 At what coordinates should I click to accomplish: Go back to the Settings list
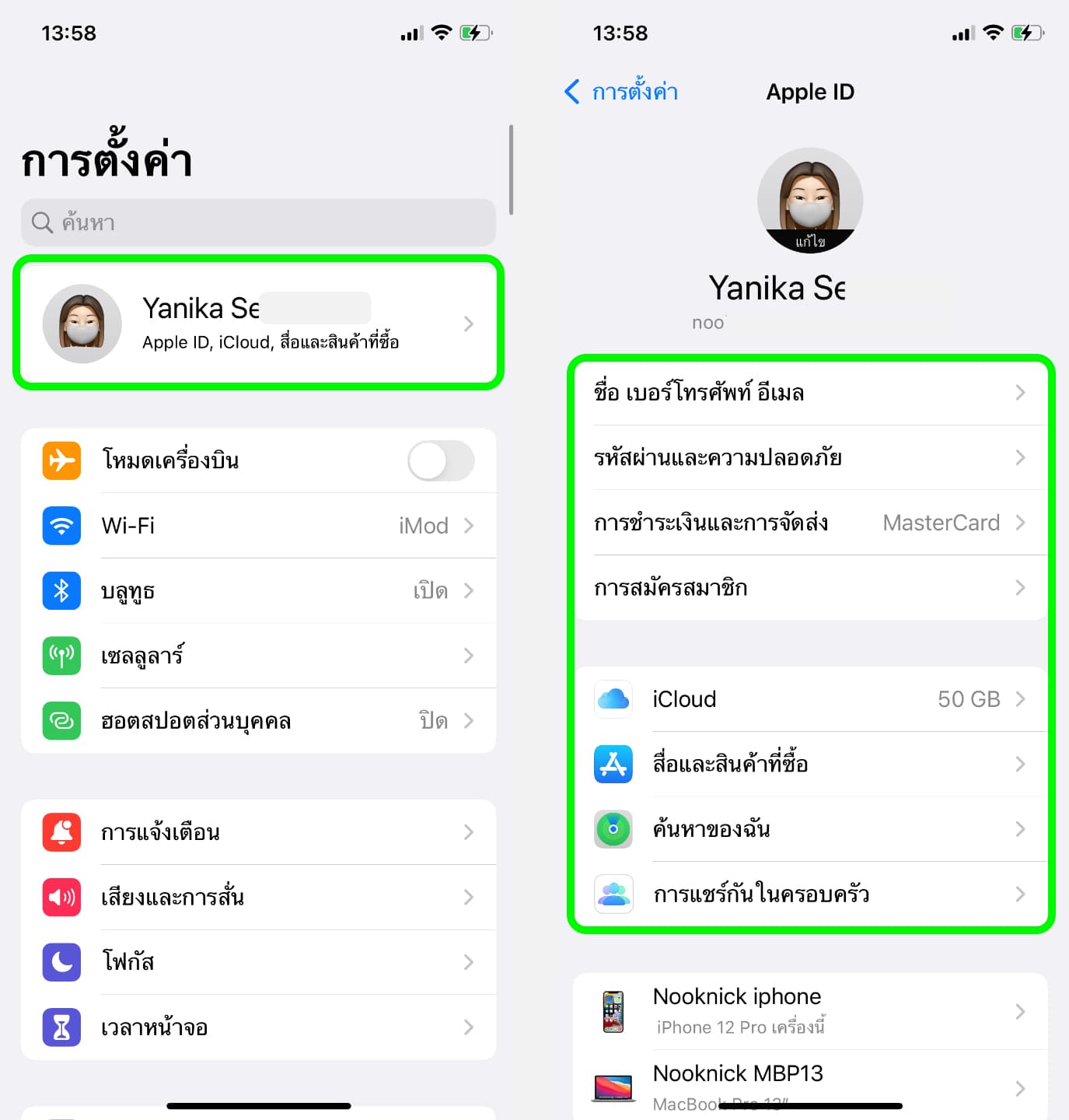pyautogui.click(x=620, y=92)
